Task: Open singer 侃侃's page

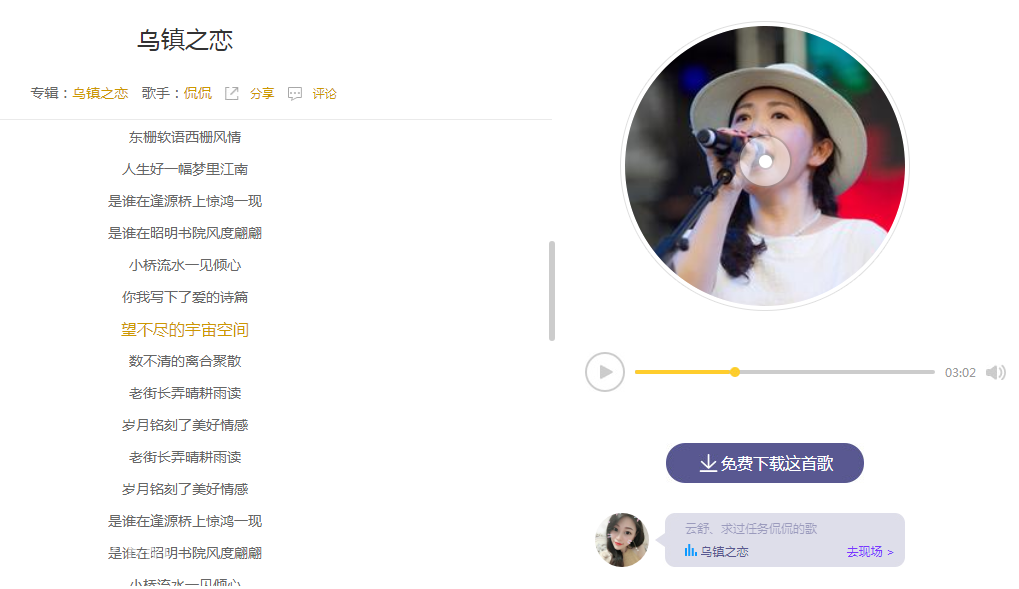Action: point(197,93)
